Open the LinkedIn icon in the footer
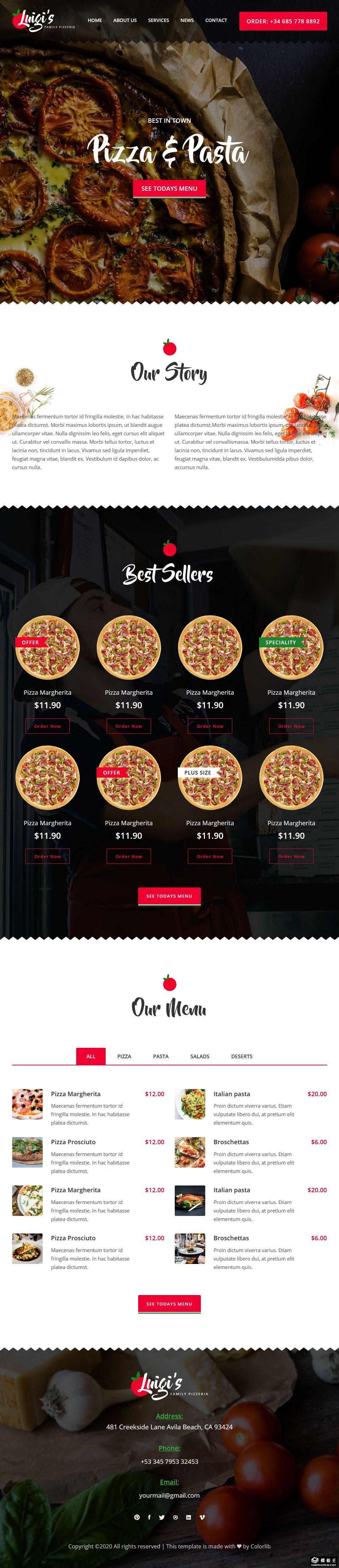Viewport: 339px width, 1568px height. [x=188, y=1517]
